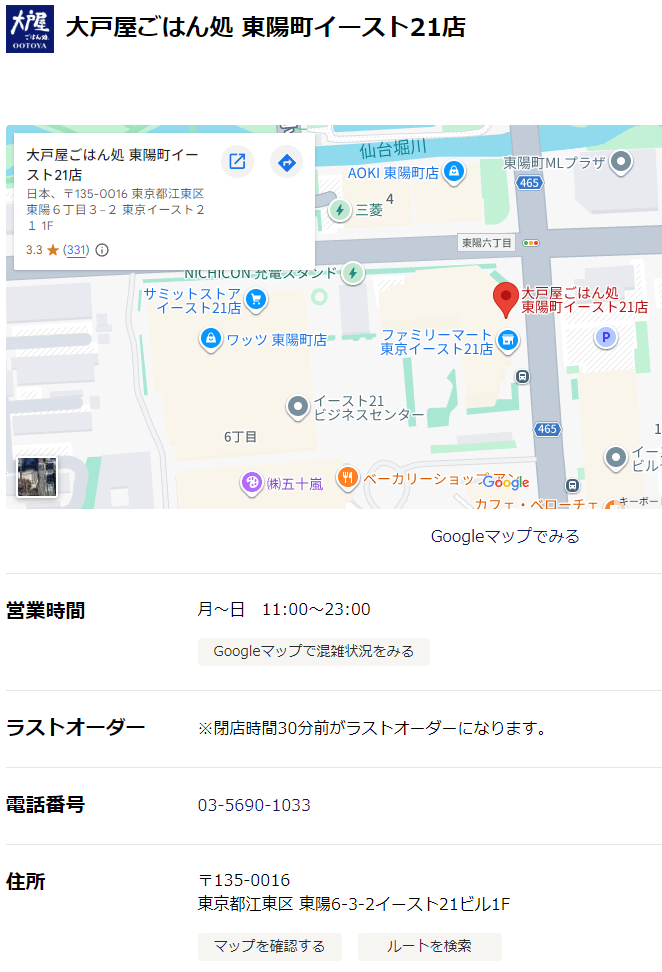This screenshot has height=972, width=662.
Task: Open the 331 reviews link
Action: [77, 250]
